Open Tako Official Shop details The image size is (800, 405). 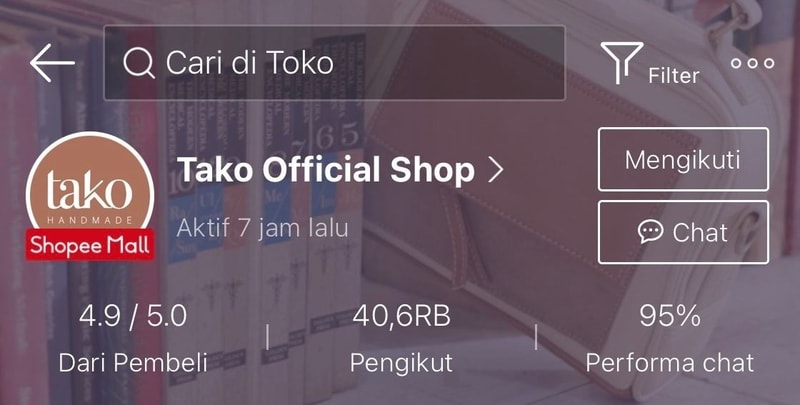[x=340, y=171]
